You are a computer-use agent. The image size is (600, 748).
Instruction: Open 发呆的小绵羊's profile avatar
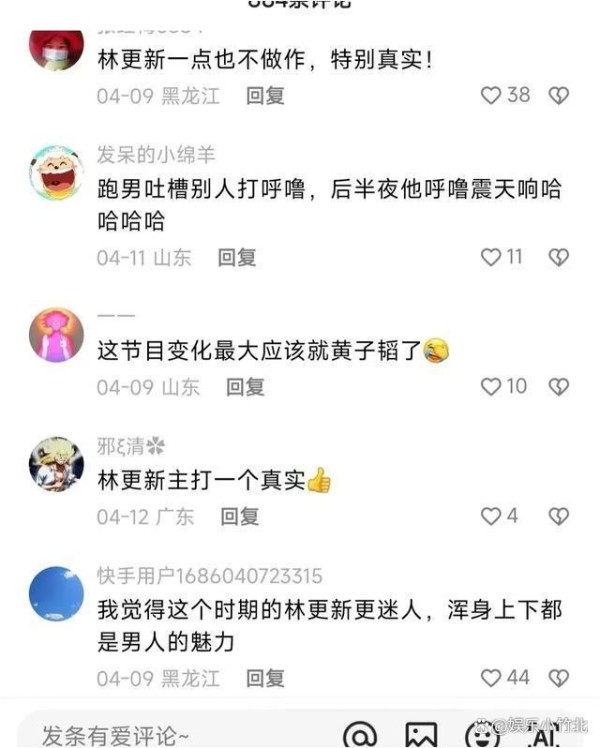(56, 172)
